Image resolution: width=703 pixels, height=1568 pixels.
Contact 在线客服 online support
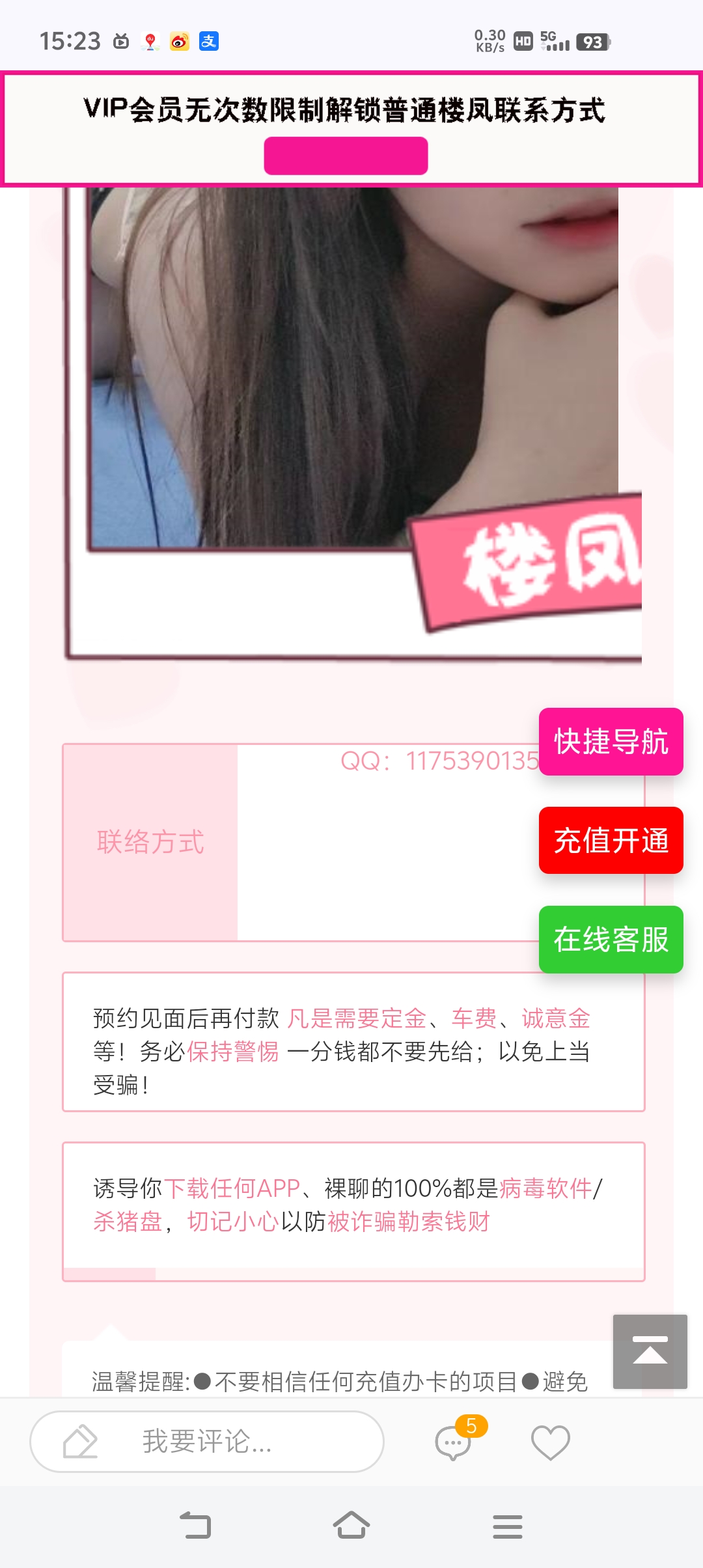tap(611, 939)
